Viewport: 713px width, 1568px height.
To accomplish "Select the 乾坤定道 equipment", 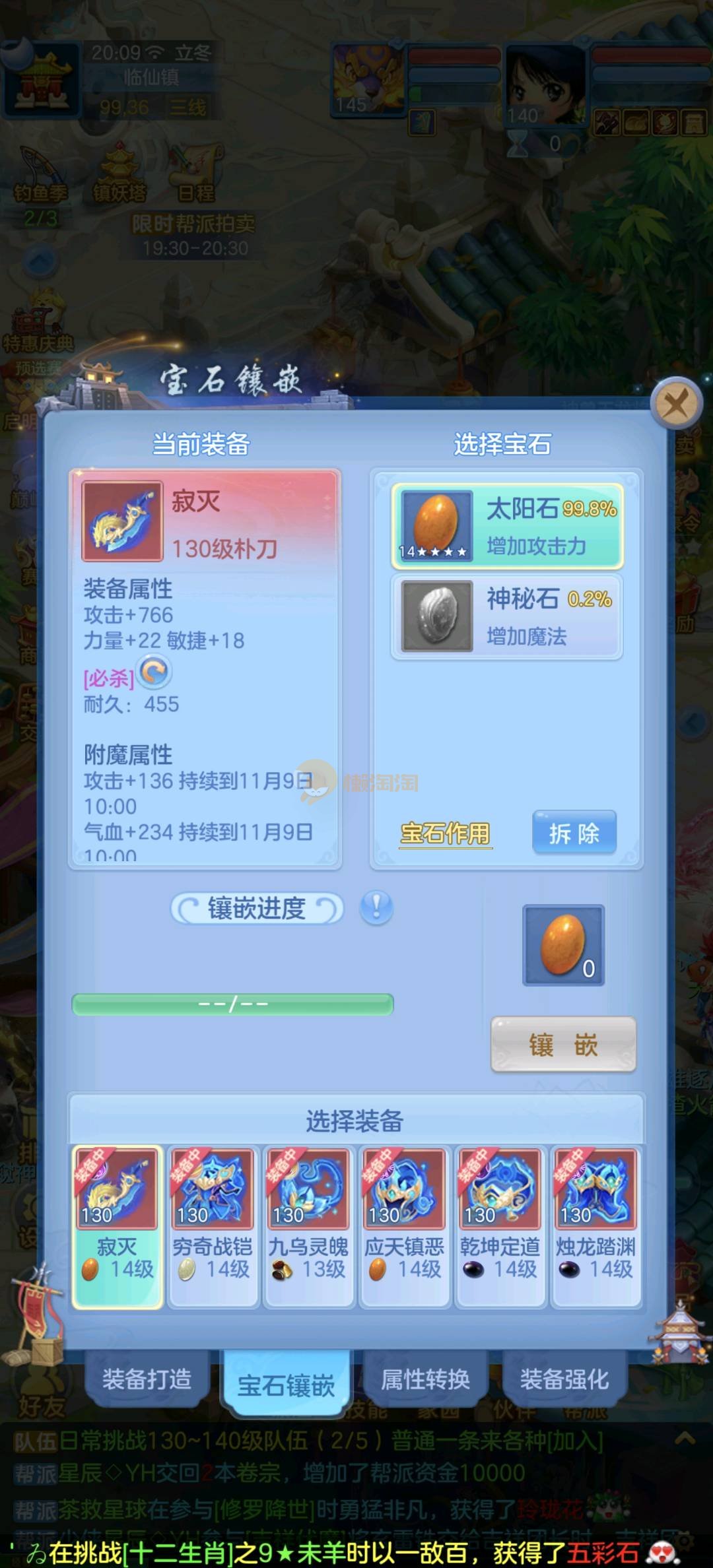I will tap(500, 1225).
